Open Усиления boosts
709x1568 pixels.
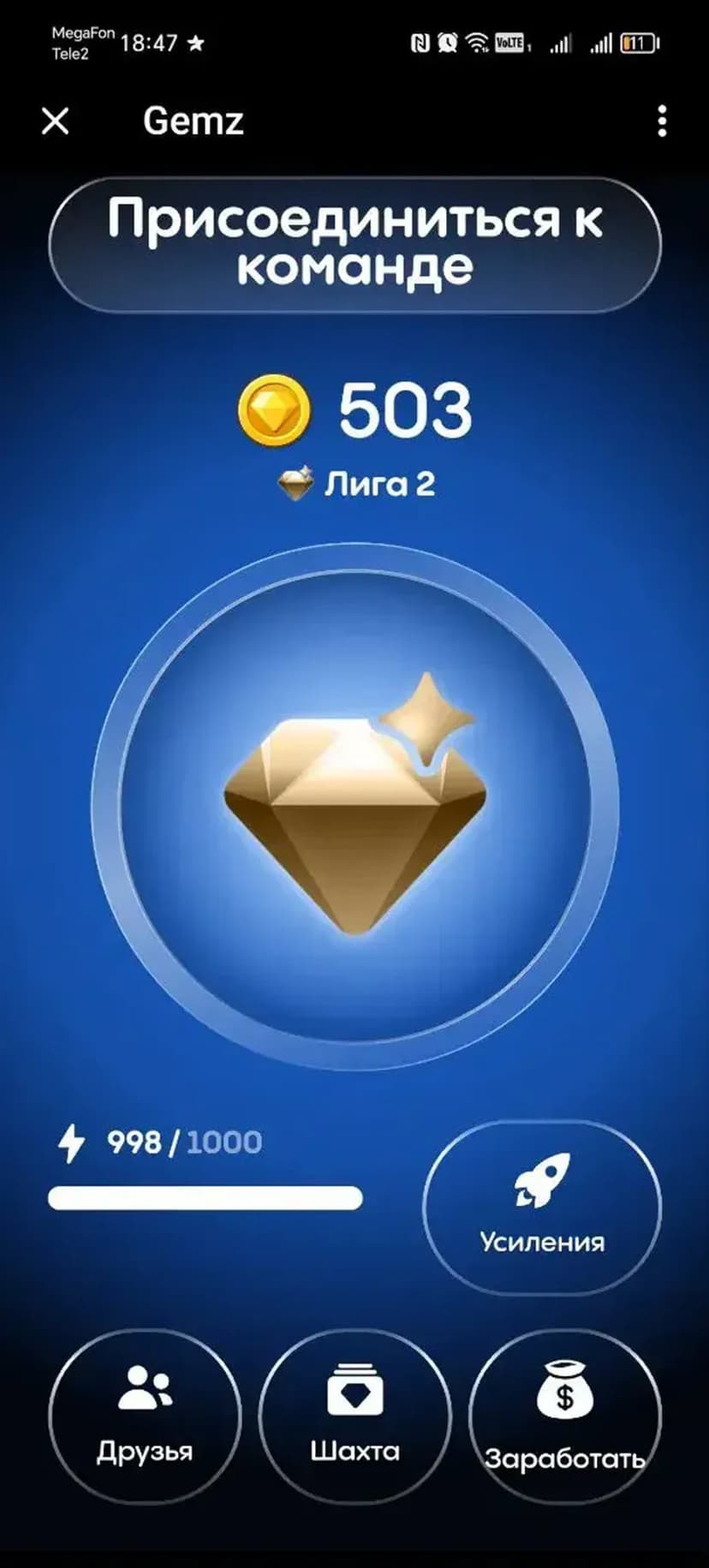pos(542,1207)
